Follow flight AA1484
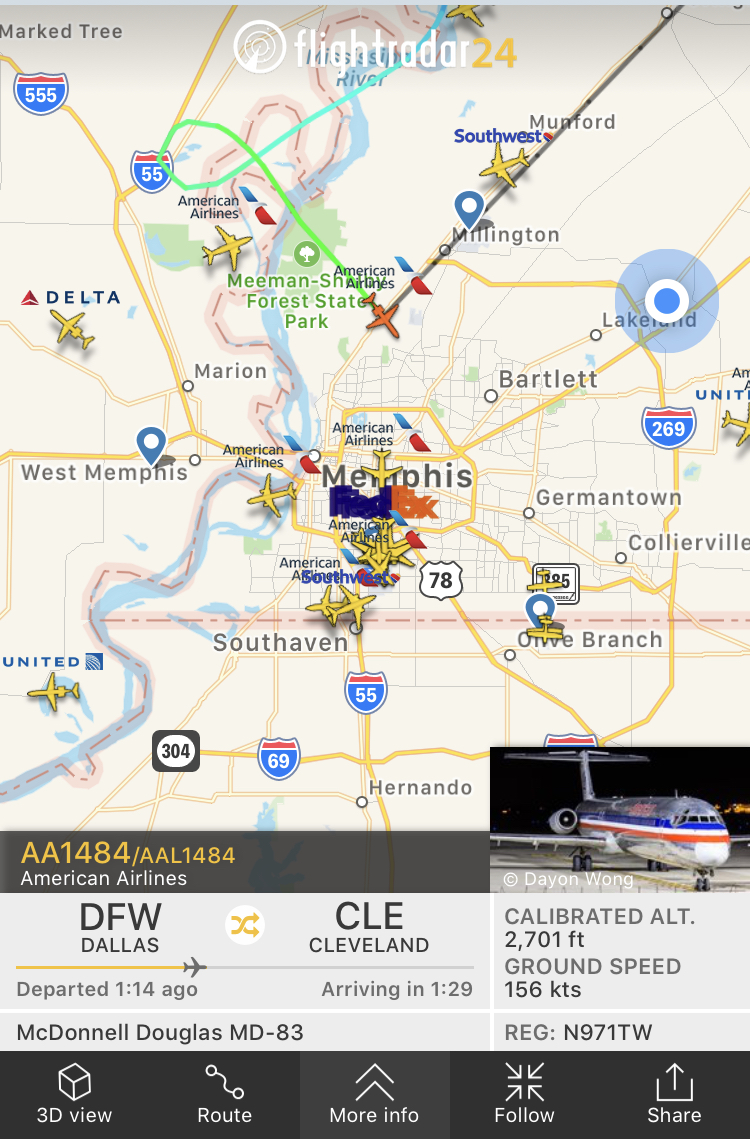 524,1094
